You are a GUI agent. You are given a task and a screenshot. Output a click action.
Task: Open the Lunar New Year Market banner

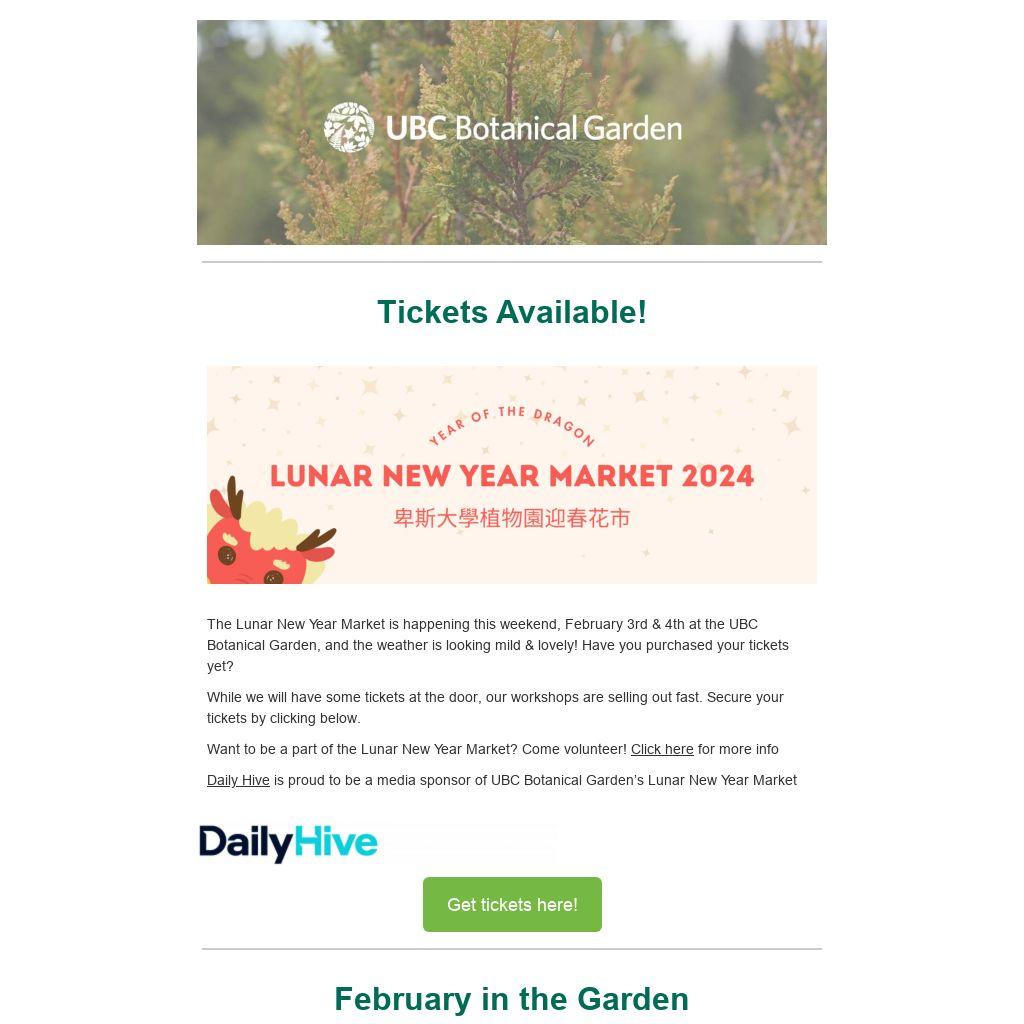(511, 475)
